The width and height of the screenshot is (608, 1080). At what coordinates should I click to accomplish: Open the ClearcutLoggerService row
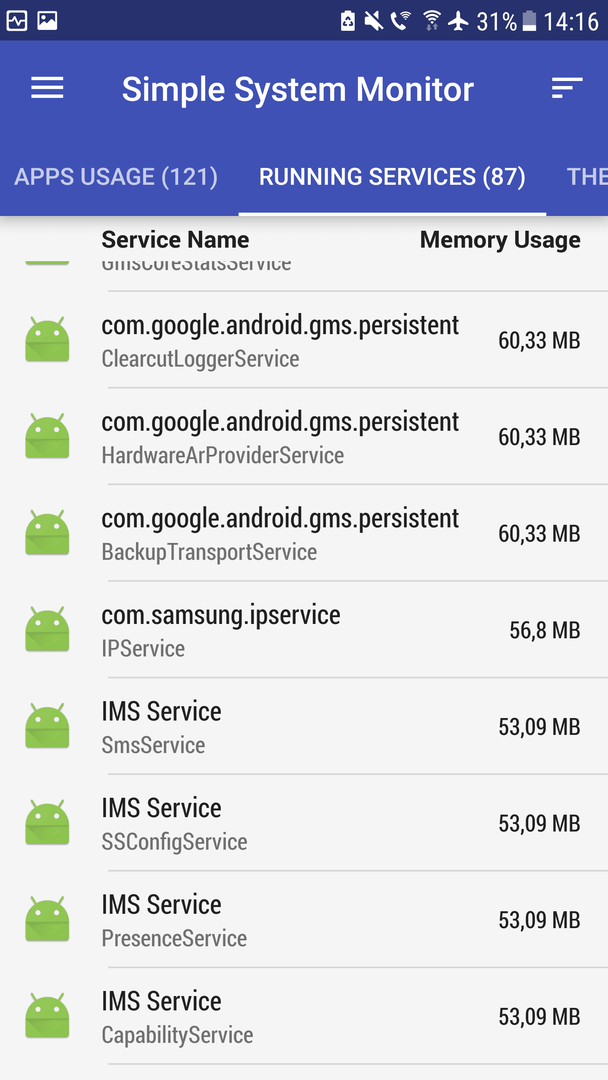pos(304,340)
